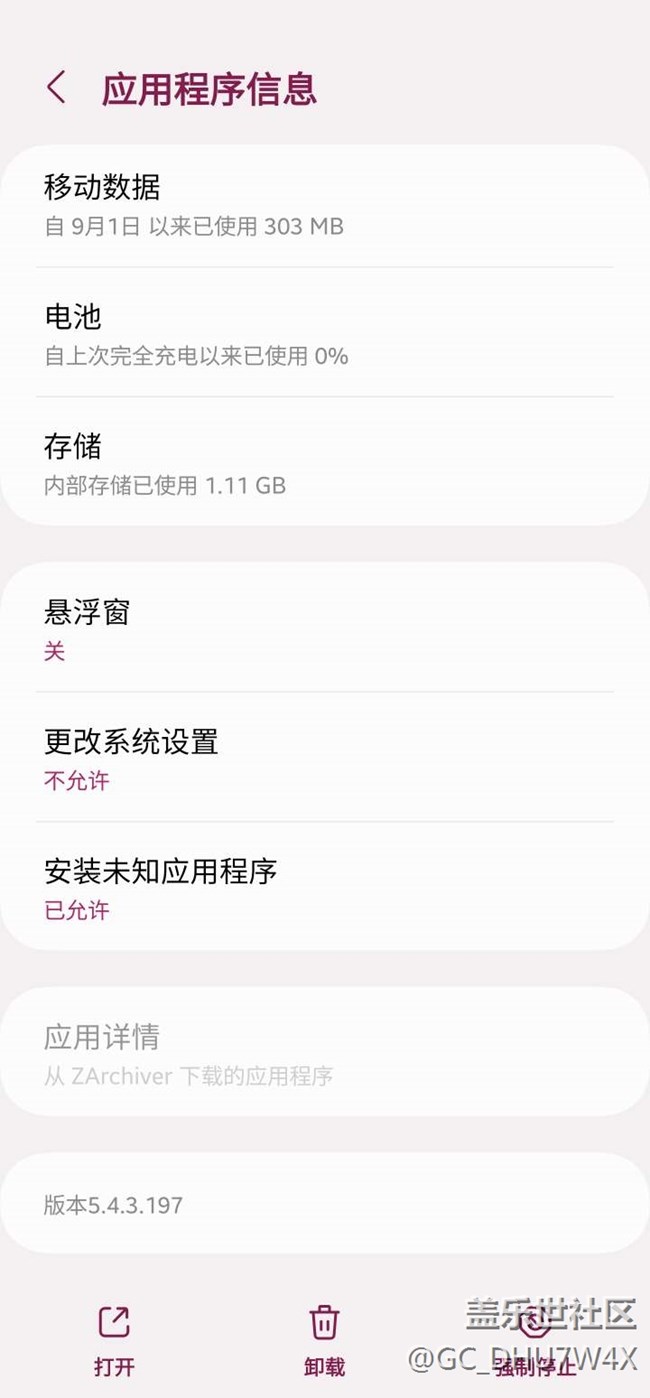Image resolution: width=650 pixels, height=1398 pixels.
Task: Uninstall the app with the 卸载 button
Action: (324, 1340)
